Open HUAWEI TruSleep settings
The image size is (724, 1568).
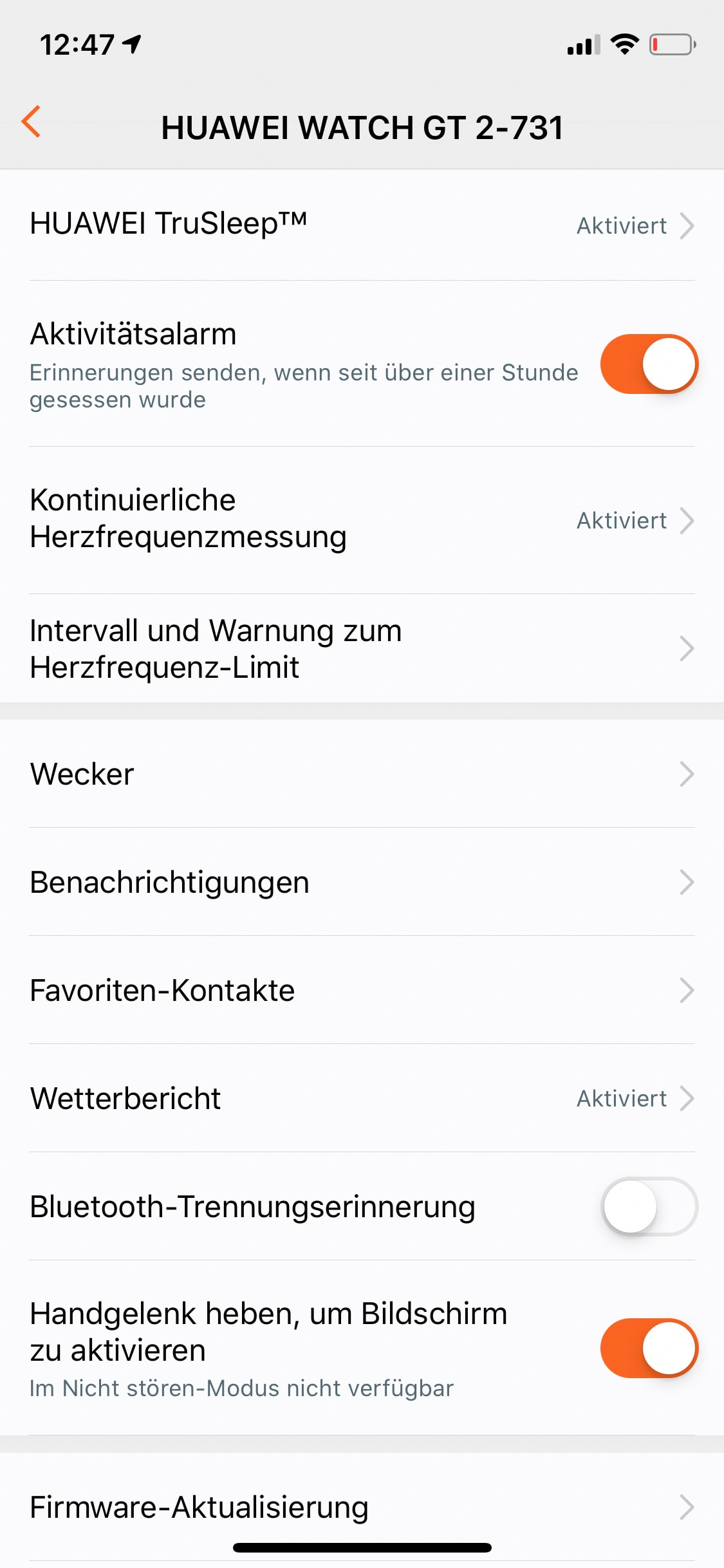362,225
